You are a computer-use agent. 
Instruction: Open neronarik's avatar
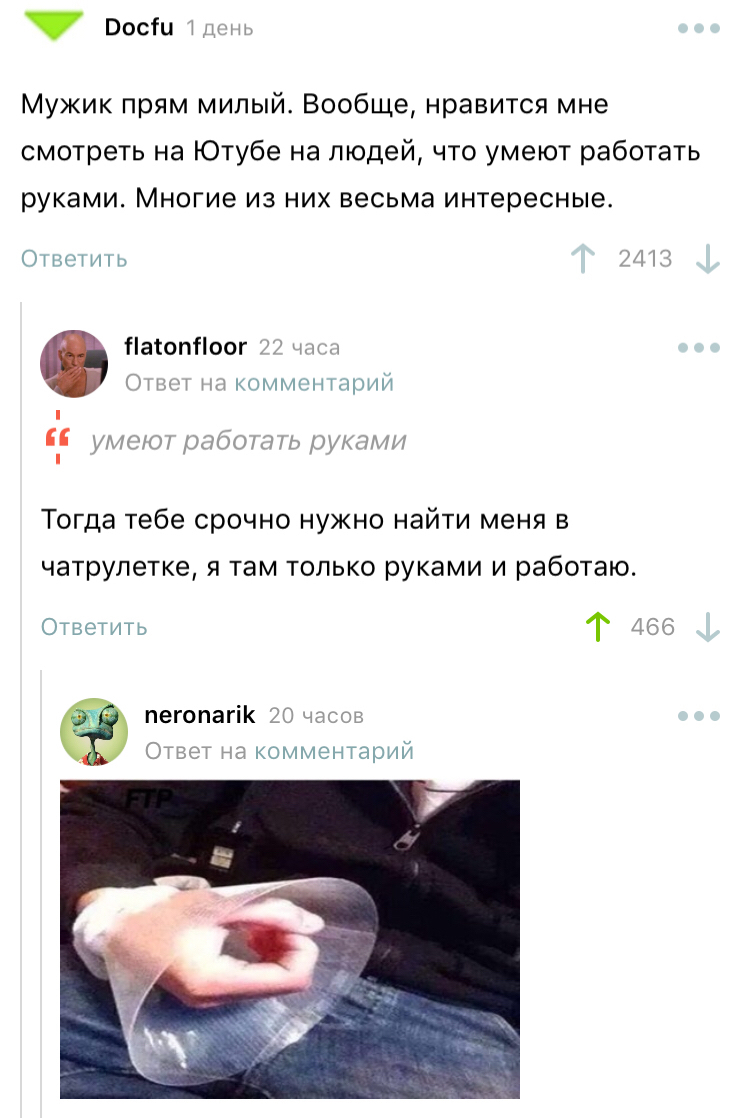[94, 732]
